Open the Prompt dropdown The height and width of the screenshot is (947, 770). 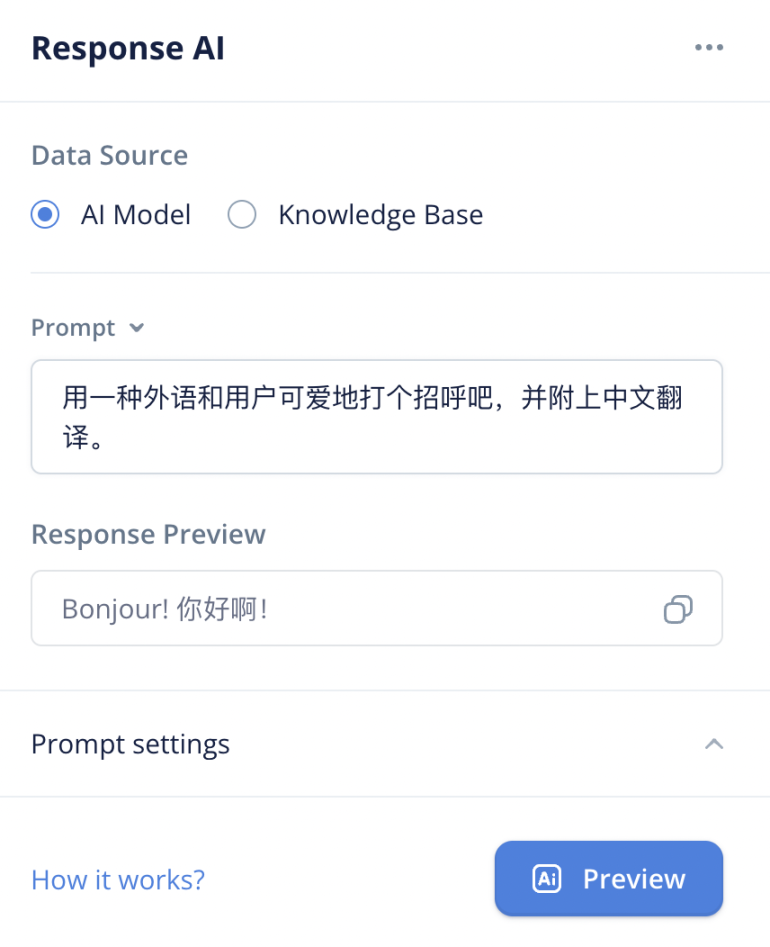pos(88,328)
